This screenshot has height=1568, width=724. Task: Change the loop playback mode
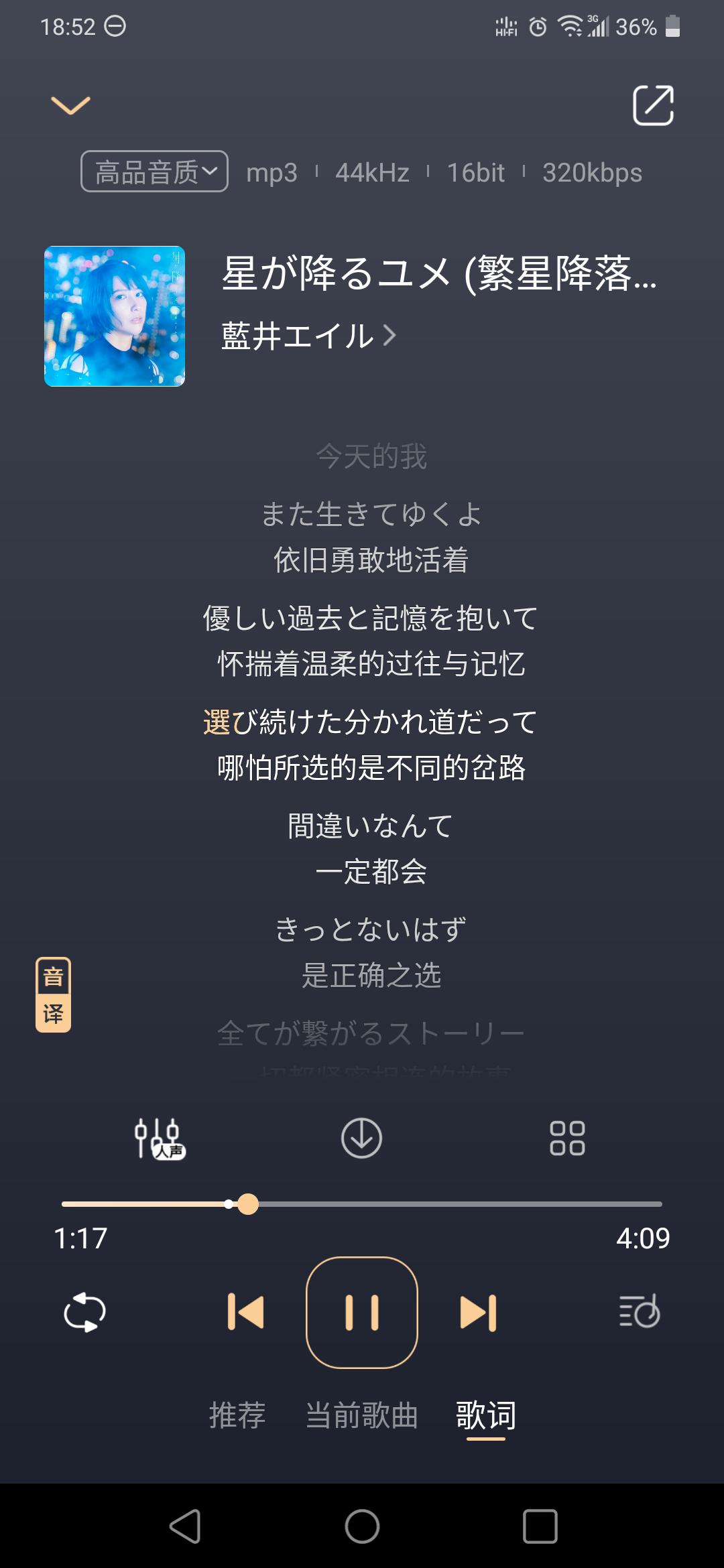coord(84,1312)
